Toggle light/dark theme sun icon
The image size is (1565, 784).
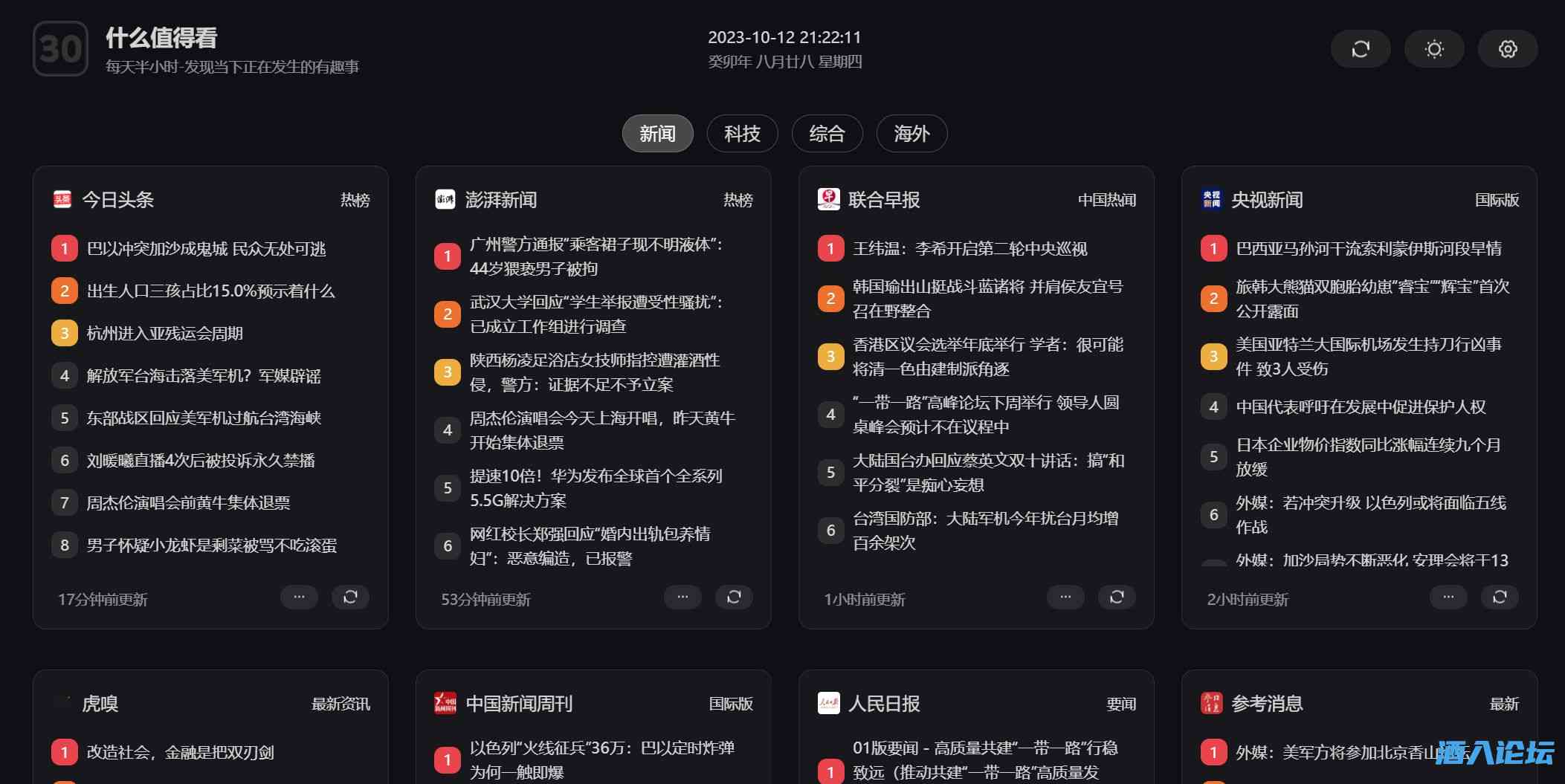click(1433, 49)
